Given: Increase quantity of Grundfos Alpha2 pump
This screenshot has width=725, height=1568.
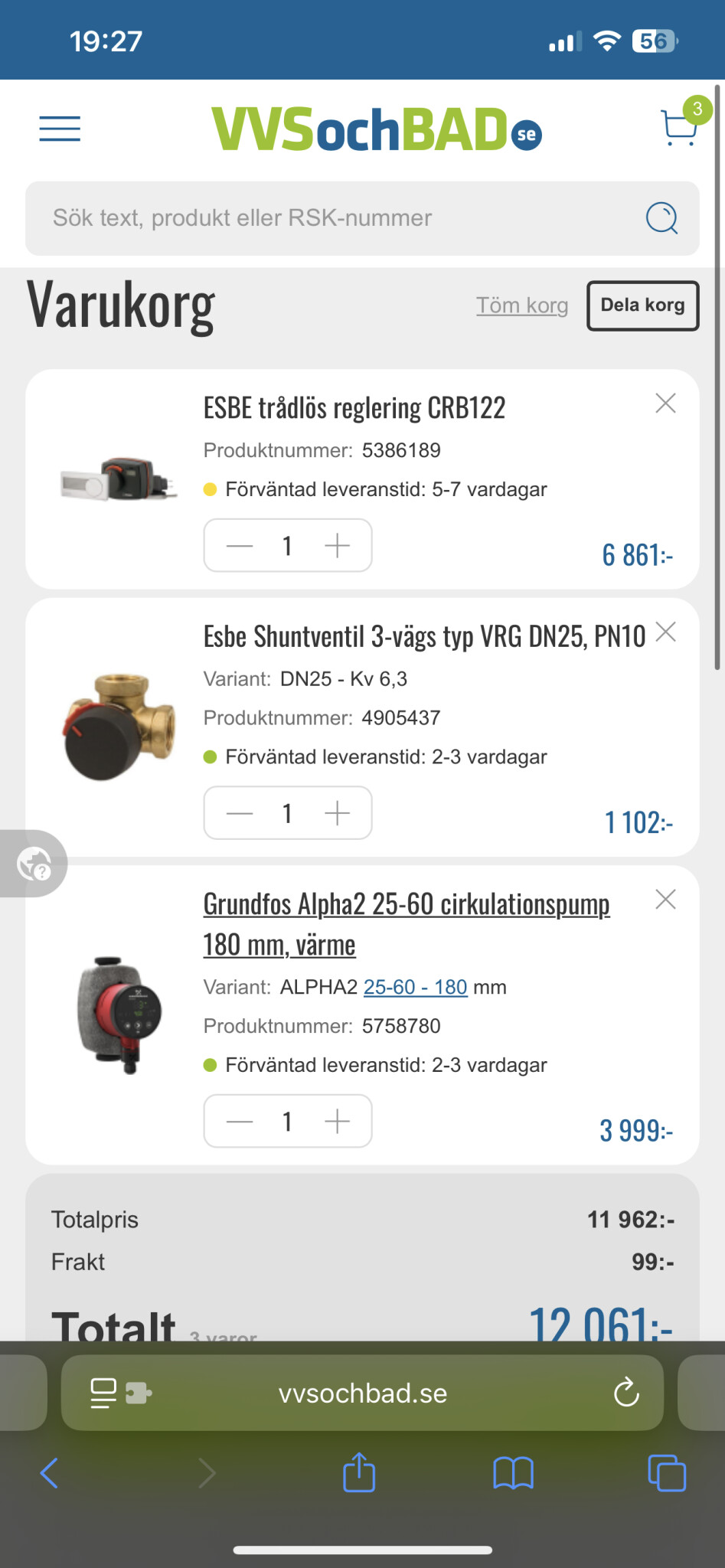Looking at the screenshot, I should pyautogui.click(x=337, y=1122).
